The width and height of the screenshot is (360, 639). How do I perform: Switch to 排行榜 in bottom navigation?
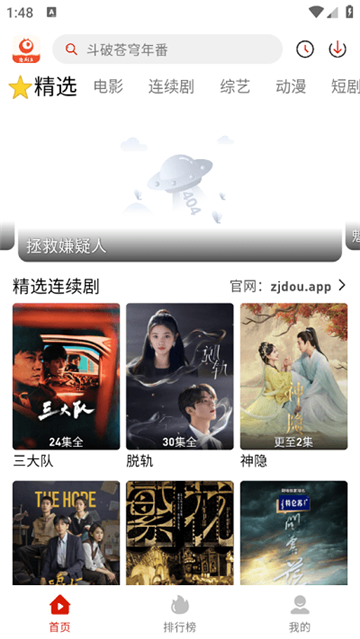pos(180,614)
